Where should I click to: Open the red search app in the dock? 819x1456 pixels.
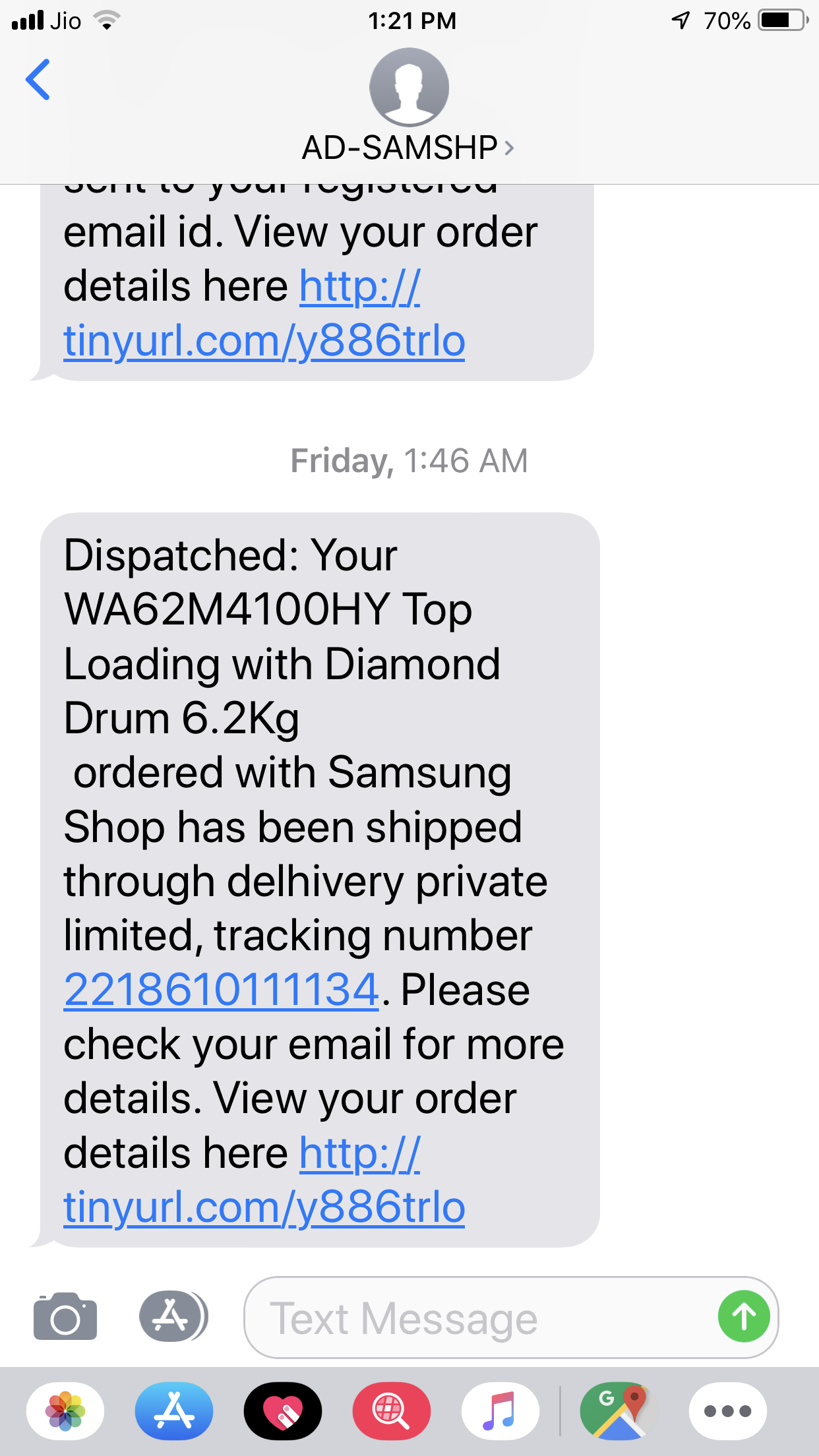coord(391,1410)
